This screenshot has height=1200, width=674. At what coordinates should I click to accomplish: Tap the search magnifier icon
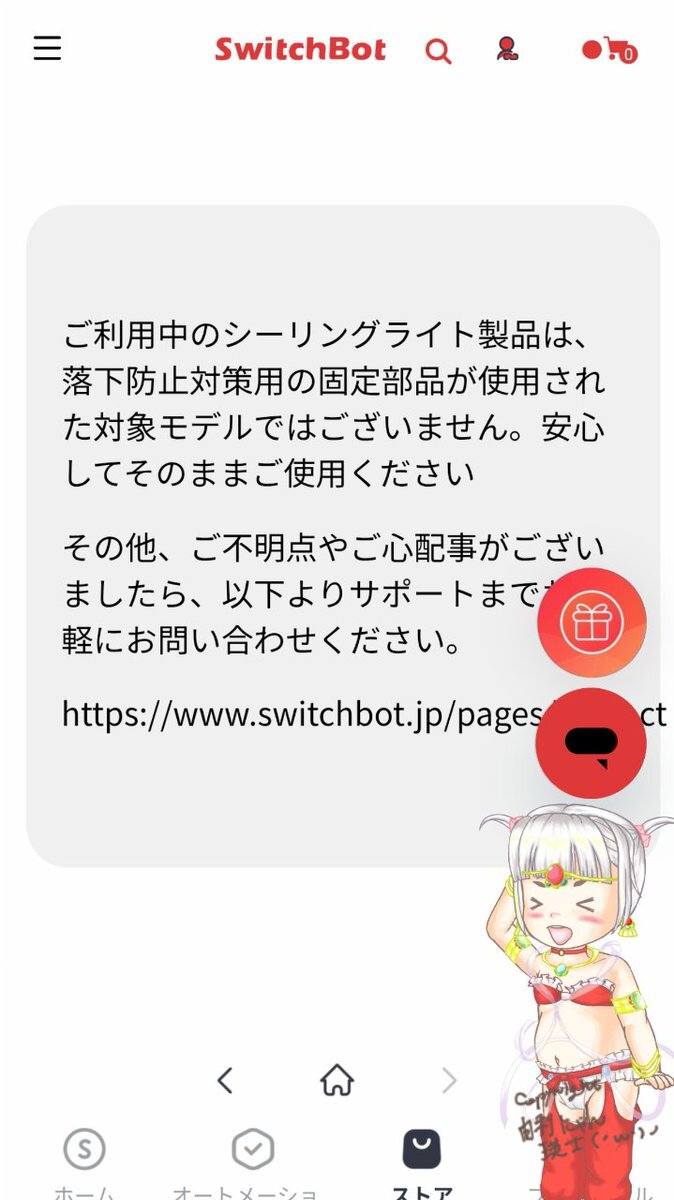pyautogui.click(x=438, y=50)
